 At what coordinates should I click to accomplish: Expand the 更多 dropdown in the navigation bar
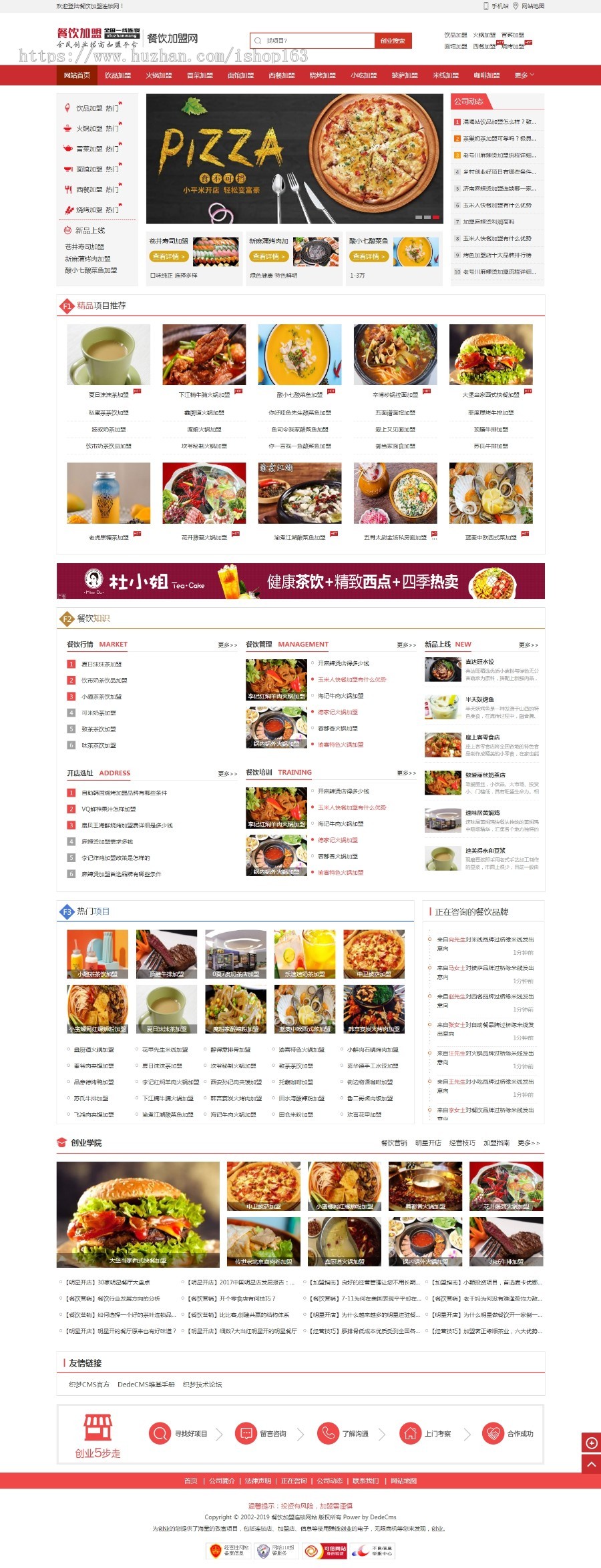522,75
